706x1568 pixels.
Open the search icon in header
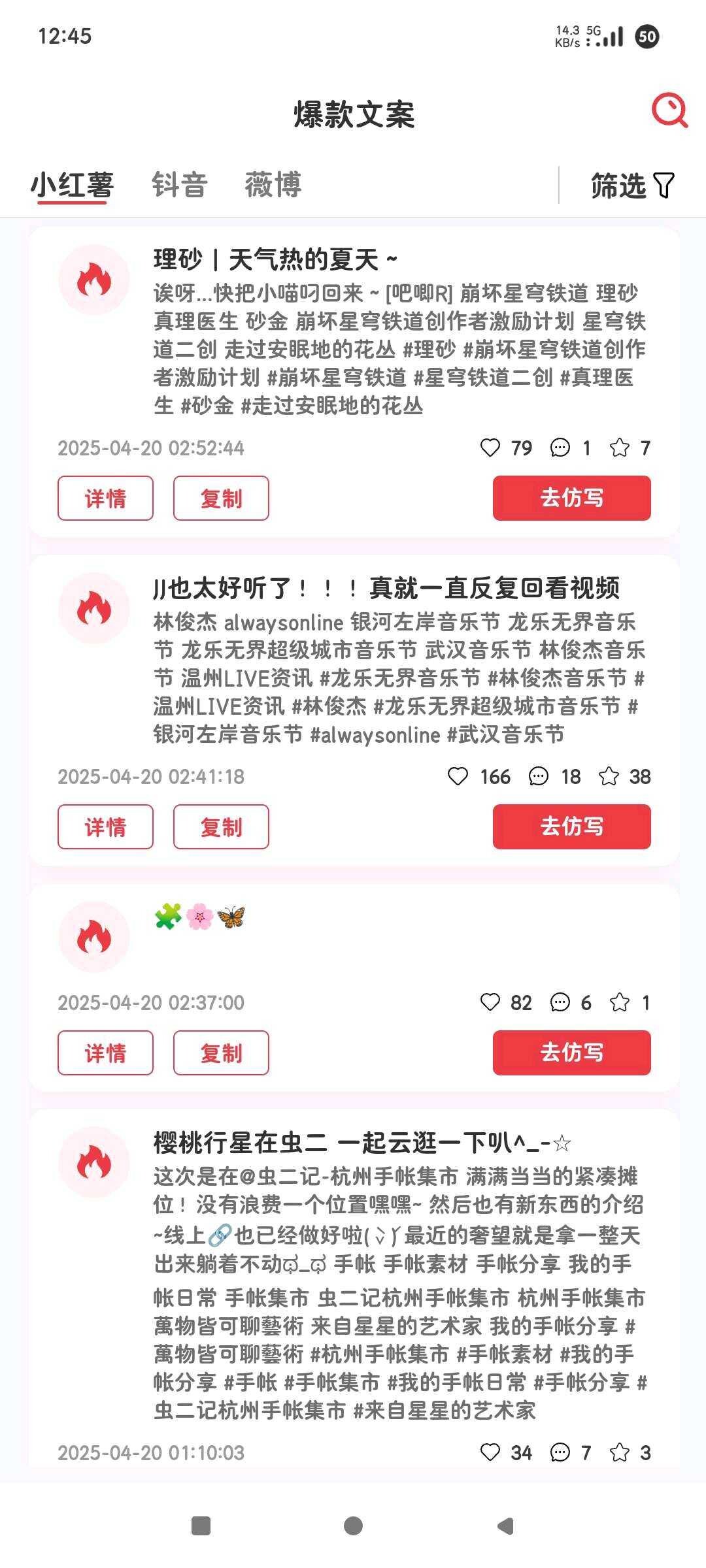coord(669,111)
